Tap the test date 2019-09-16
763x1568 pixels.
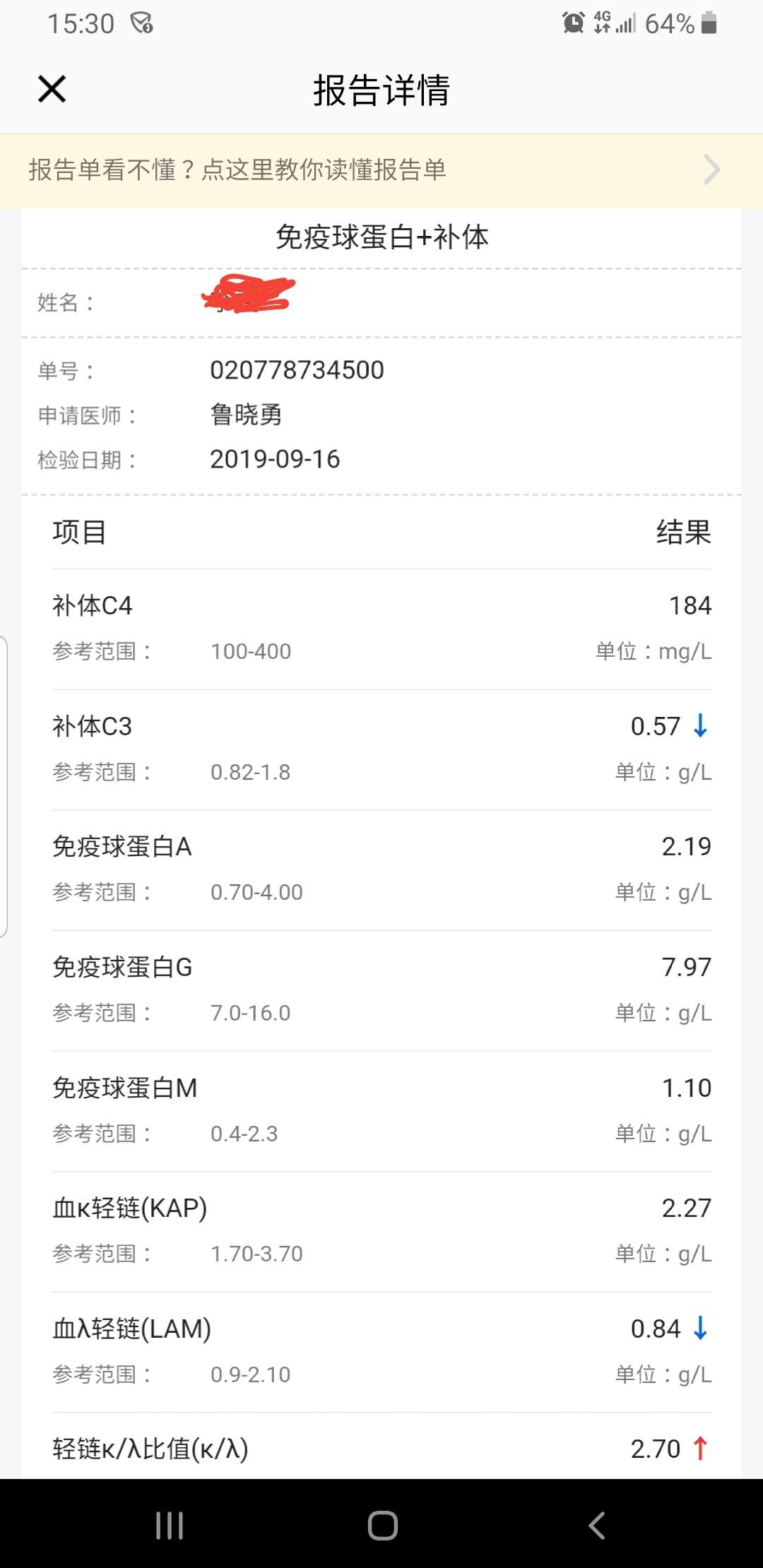[276, 459]
